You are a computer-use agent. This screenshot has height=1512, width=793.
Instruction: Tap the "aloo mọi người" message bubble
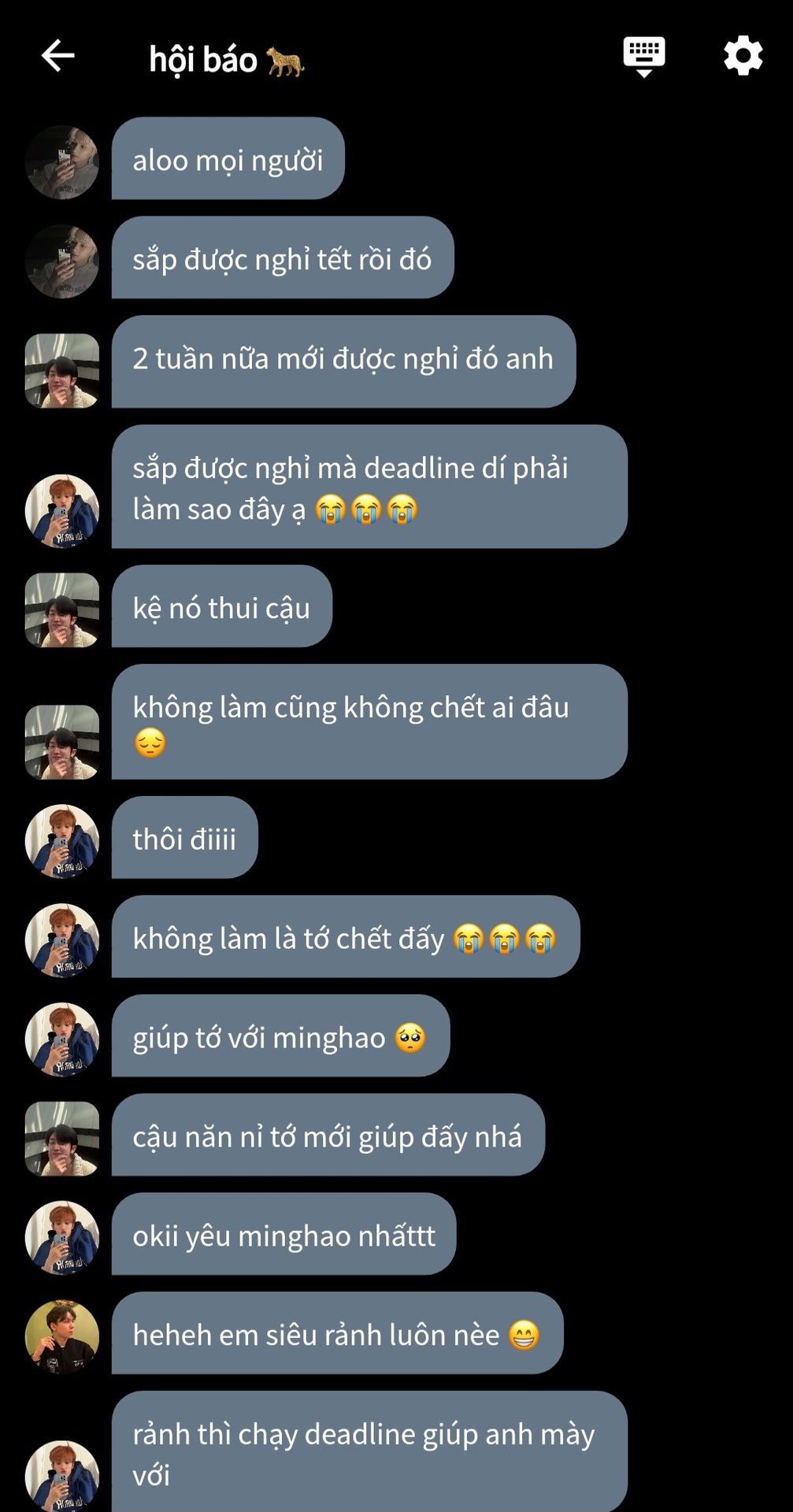pyautogui.click(x=228, y=158)
